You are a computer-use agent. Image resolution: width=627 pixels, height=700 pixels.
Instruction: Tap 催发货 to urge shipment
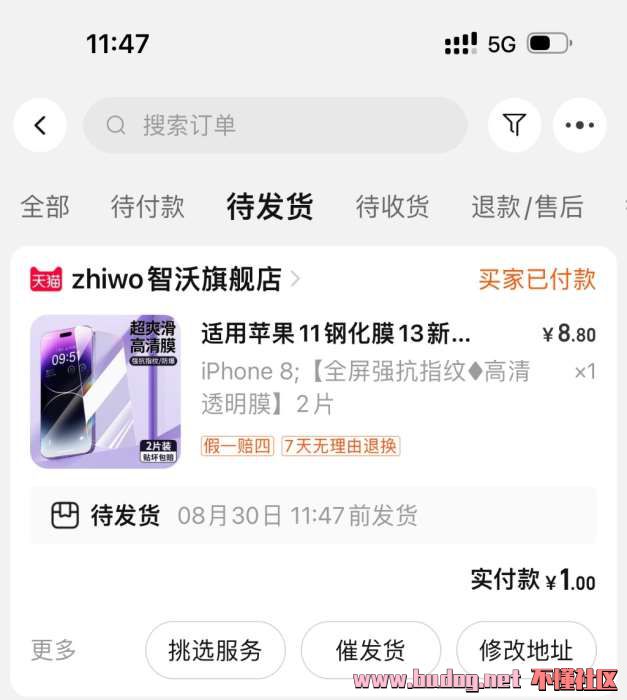click(x=370, y=650)
